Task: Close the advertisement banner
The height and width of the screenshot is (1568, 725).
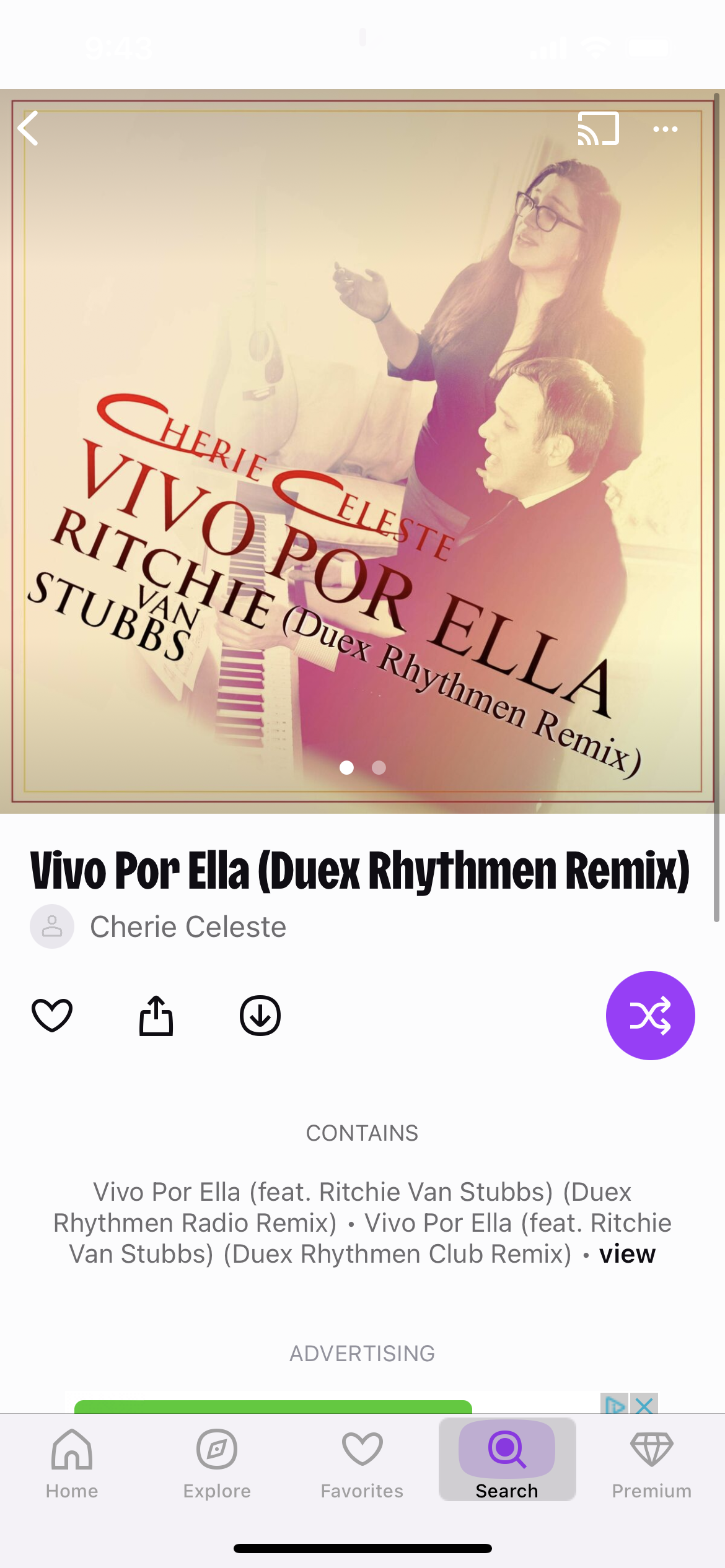Action: point(644,1404)
